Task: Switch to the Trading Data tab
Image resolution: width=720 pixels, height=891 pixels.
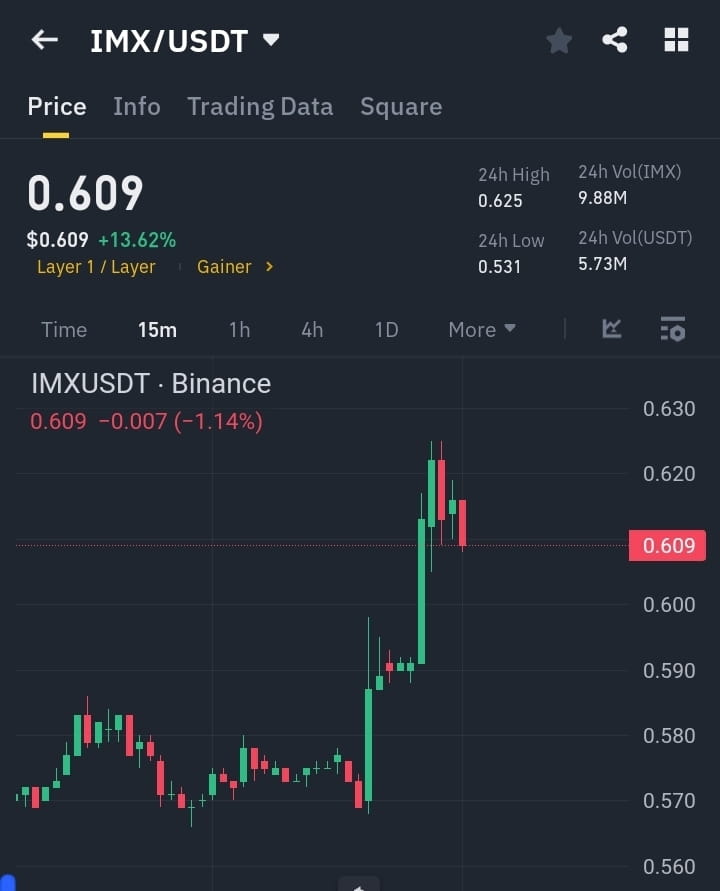Action: [x=260, y=106]
